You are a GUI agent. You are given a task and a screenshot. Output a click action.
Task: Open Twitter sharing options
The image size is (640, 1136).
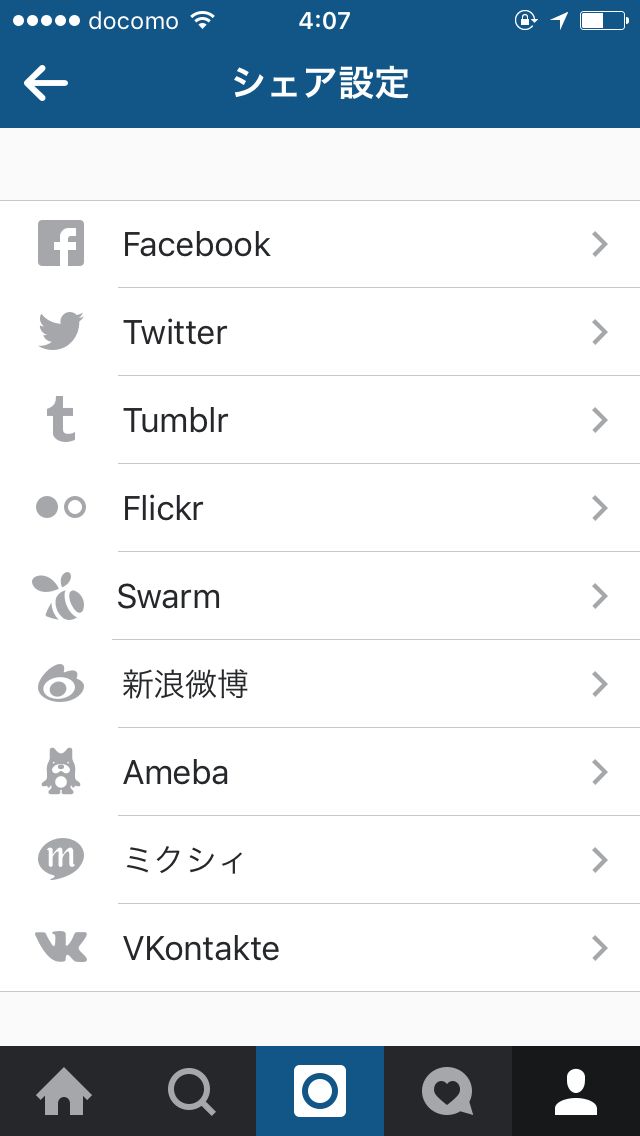320,332
